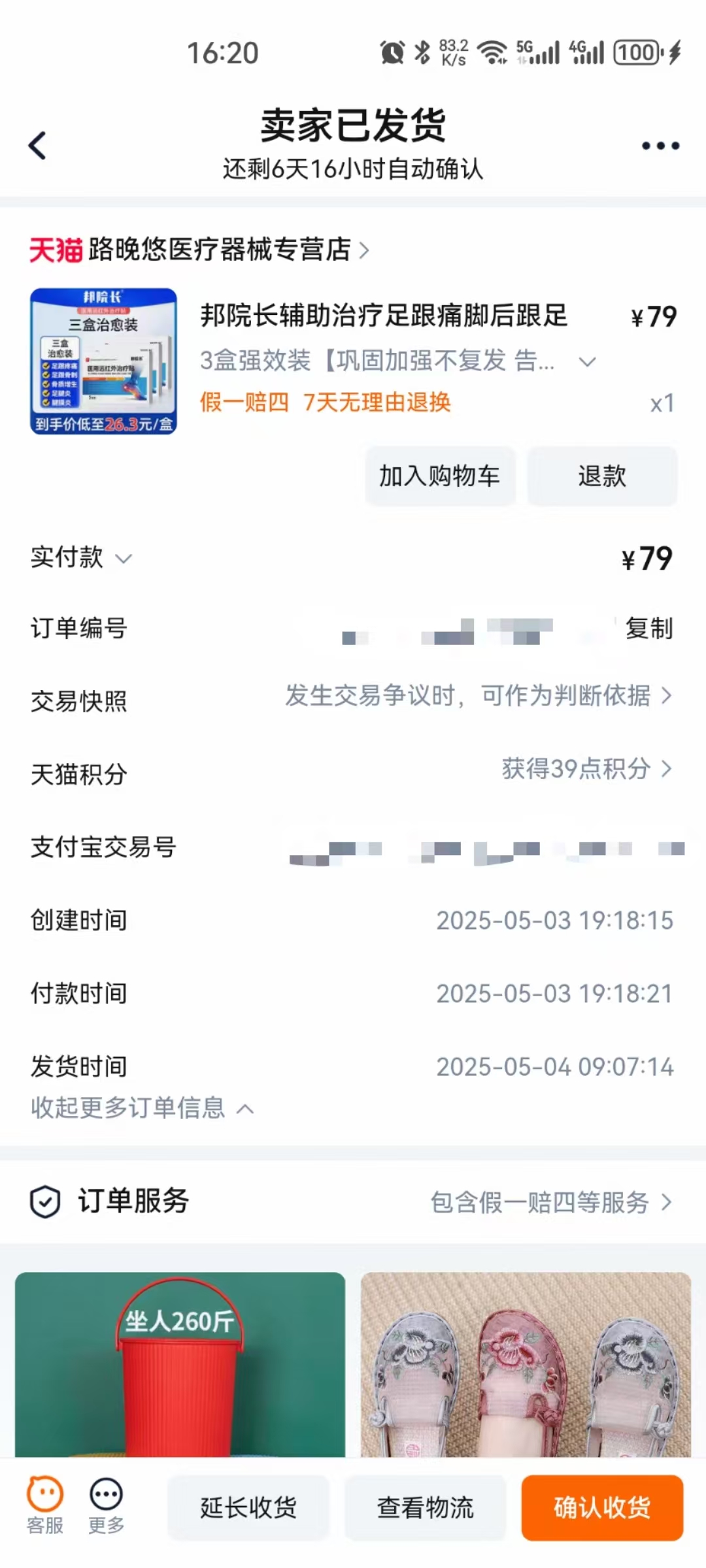This screenshot has width=706, height=1568.
Task: Open the 订单服务 order services row
Action: pyautogui.click(x=353, y=1201)
